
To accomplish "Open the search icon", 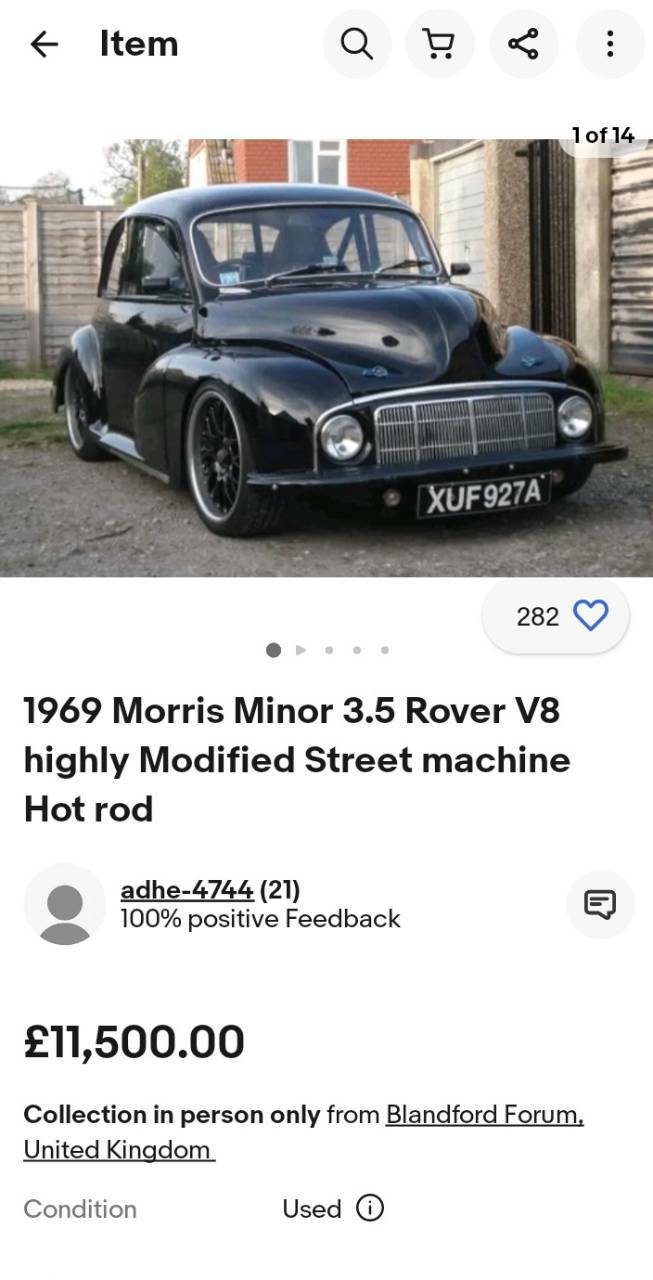I will (x=357, y=44).
